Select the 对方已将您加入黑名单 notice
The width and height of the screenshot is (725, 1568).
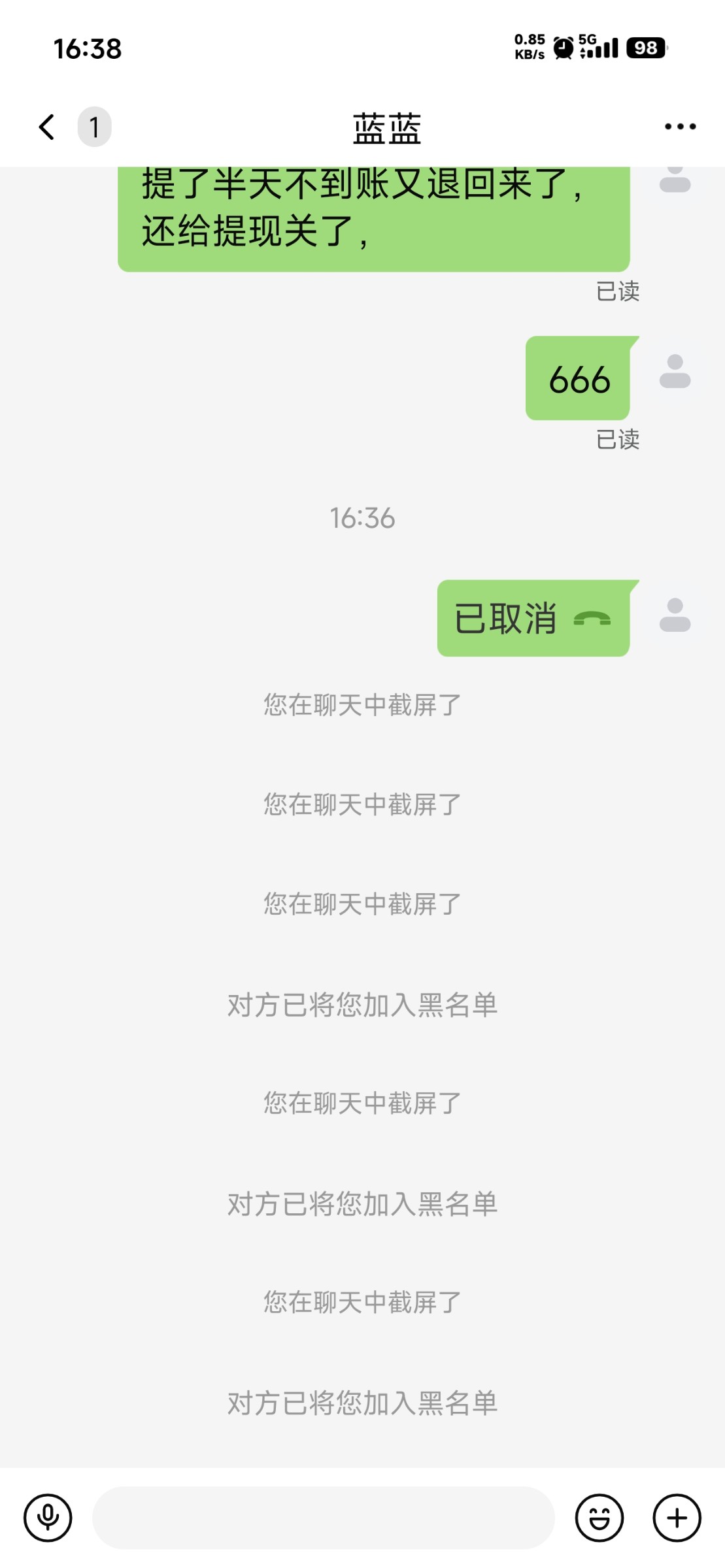pos(362,1006)
